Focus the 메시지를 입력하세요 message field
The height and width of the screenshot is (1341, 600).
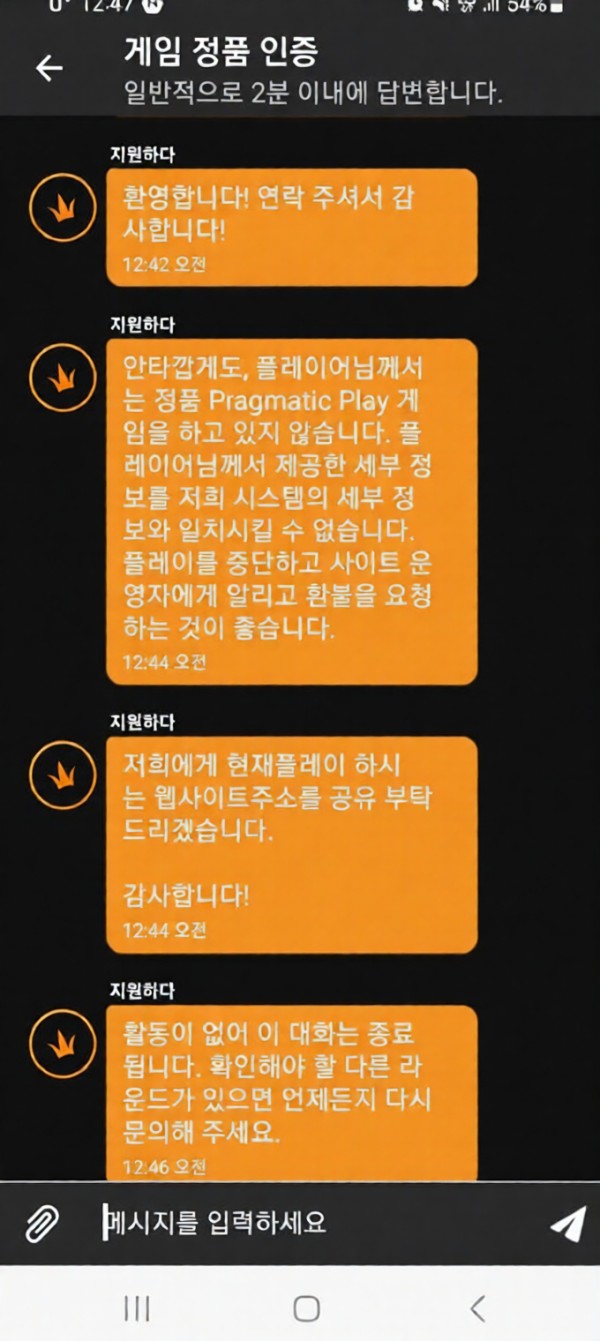point(300,1222)
